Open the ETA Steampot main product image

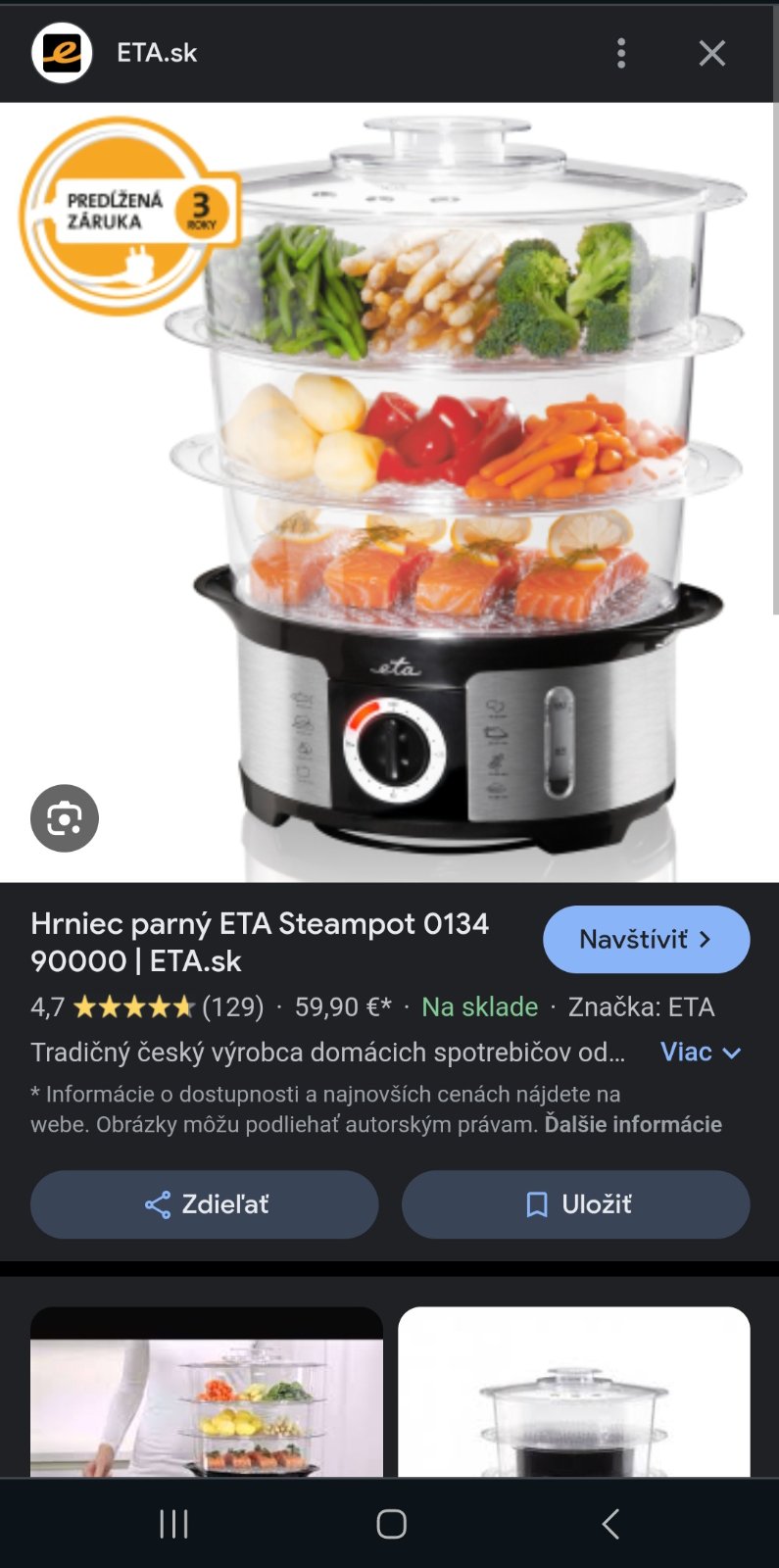(441, 490)
